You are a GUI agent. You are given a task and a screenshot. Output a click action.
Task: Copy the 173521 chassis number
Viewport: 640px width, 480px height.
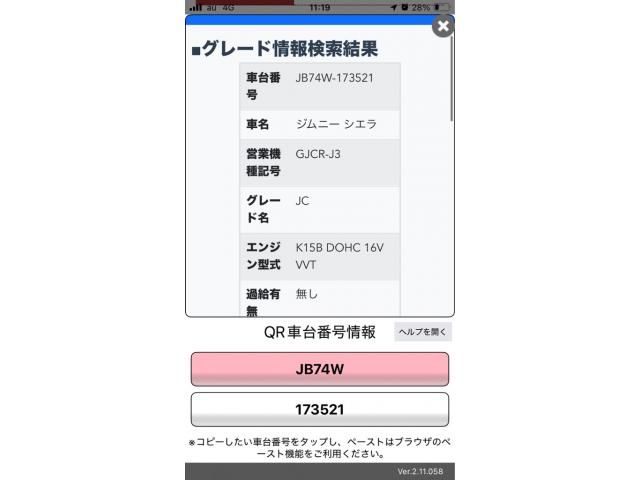pos(319,410)
